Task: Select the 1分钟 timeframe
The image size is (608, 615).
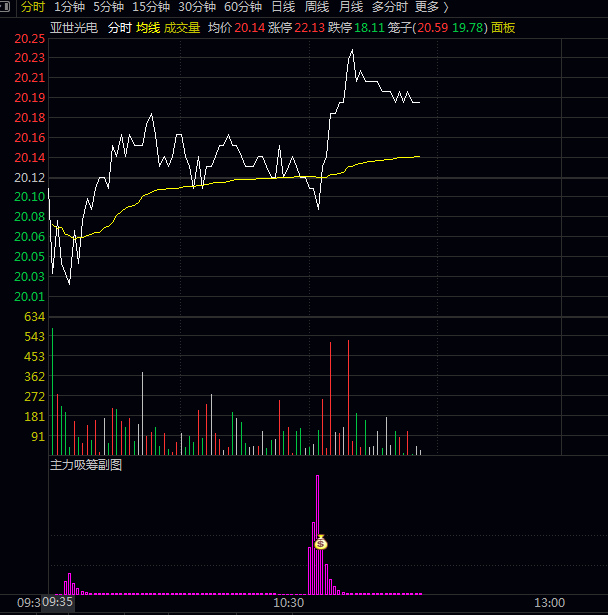Action: click(70, 7)
